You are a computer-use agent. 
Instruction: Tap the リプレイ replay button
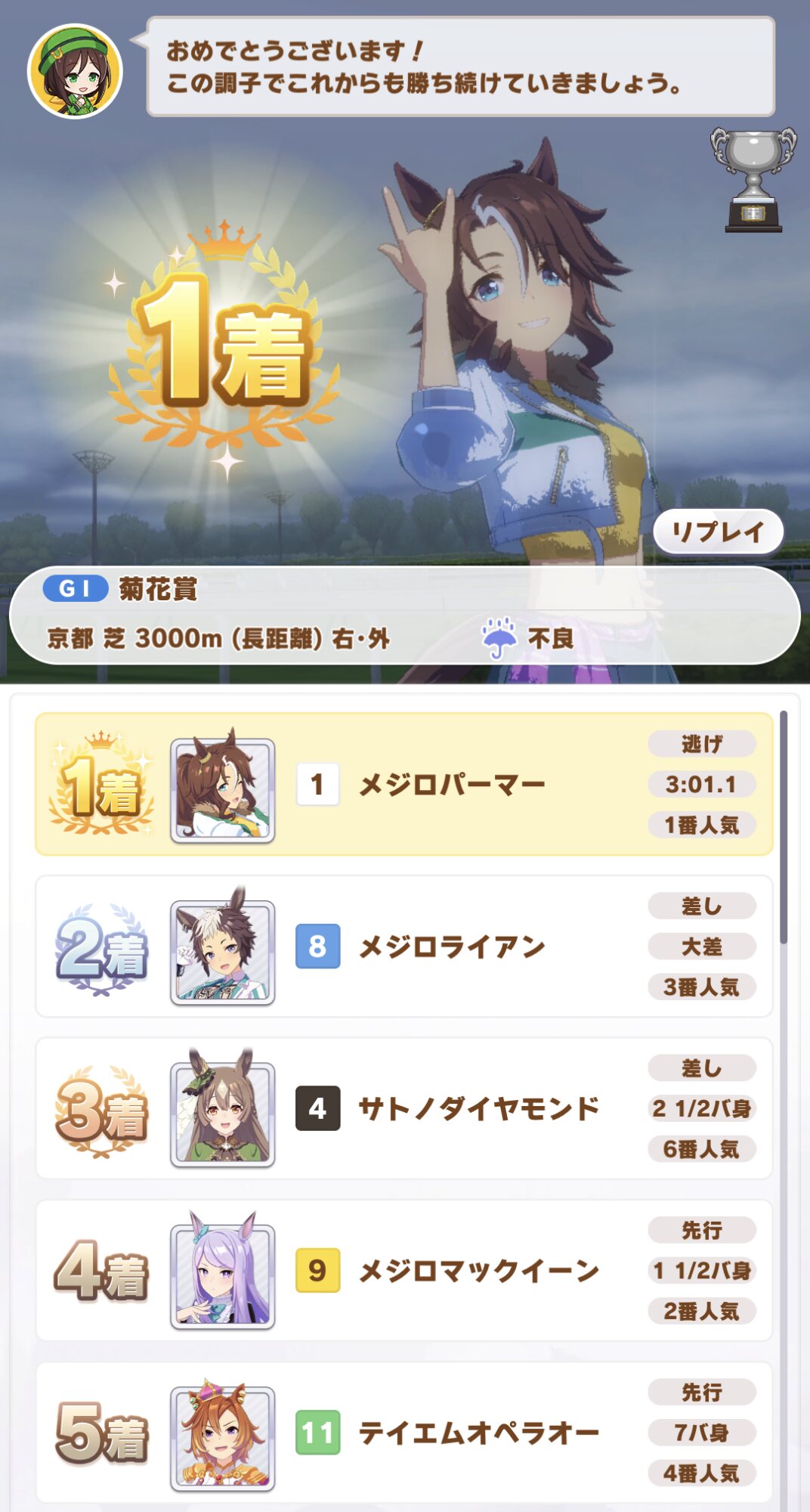pos(717,531)
